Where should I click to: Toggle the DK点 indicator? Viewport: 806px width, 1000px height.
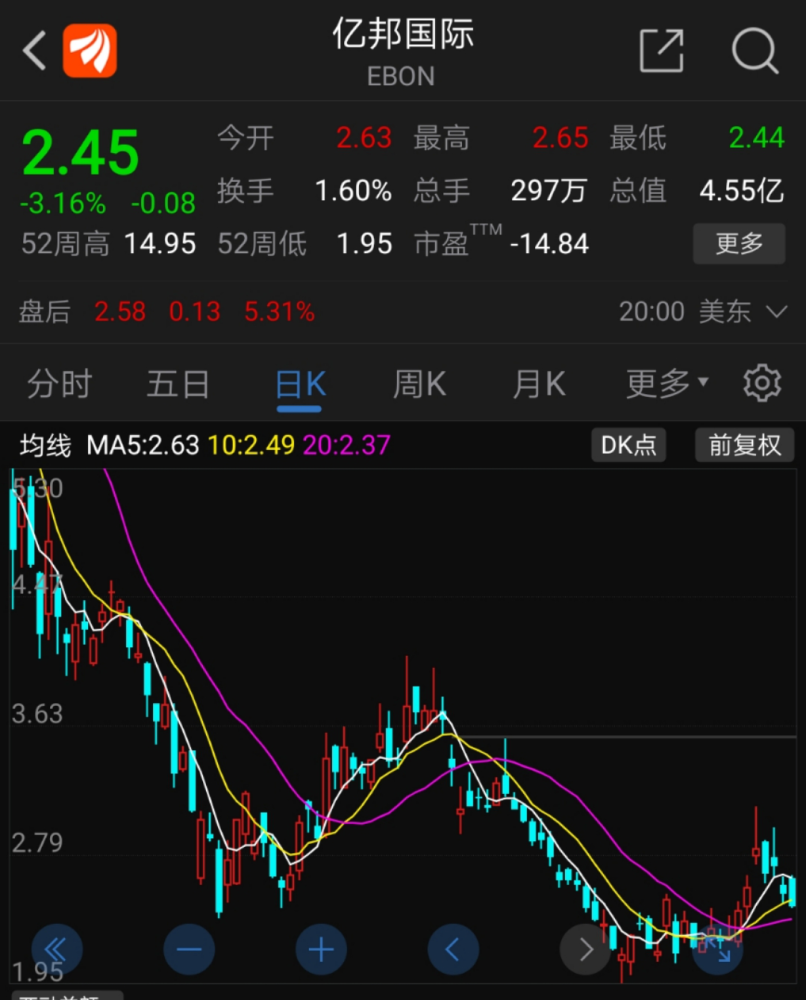pos(629,445)
